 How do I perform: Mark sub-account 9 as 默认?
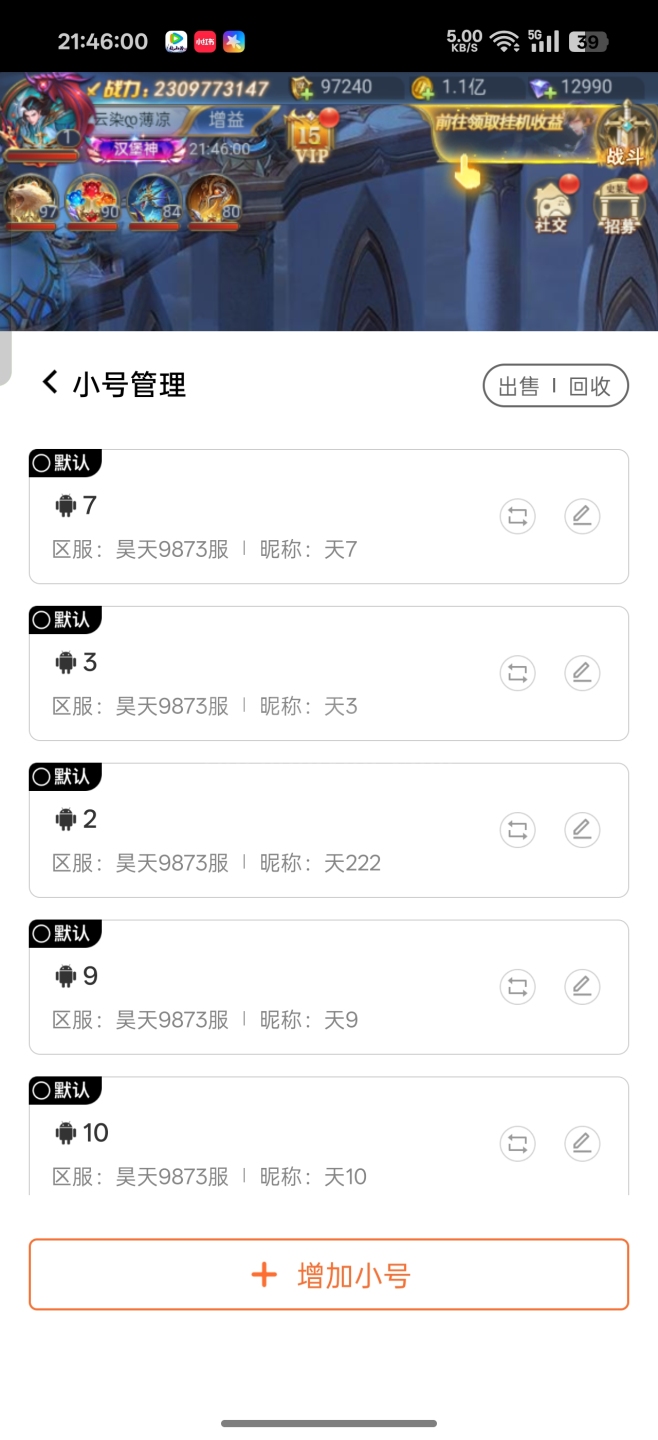pos(64,934)
